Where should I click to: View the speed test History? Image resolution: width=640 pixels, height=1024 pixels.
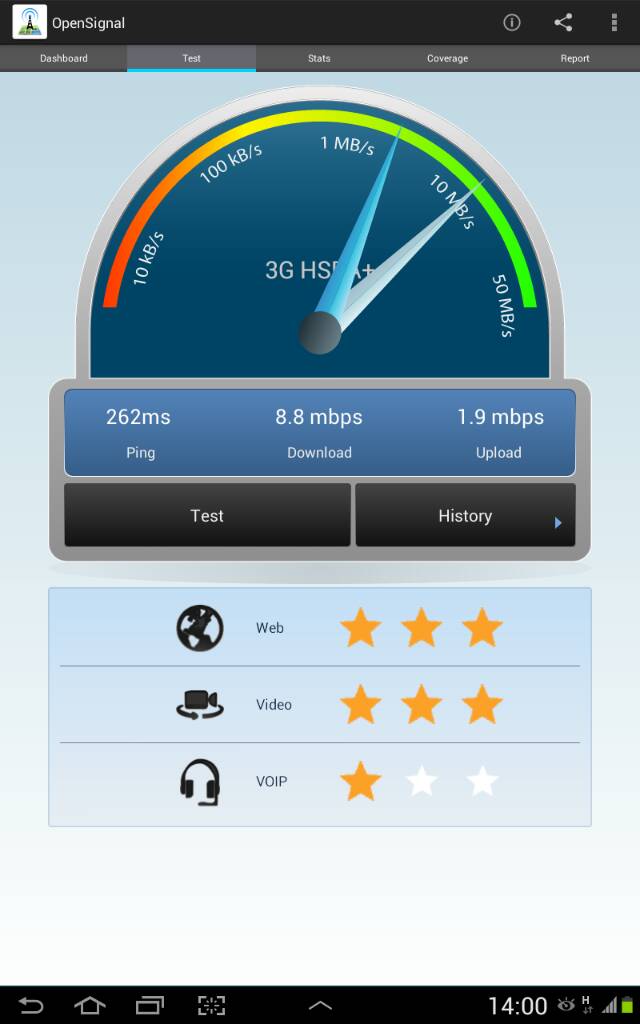[465, 516]
